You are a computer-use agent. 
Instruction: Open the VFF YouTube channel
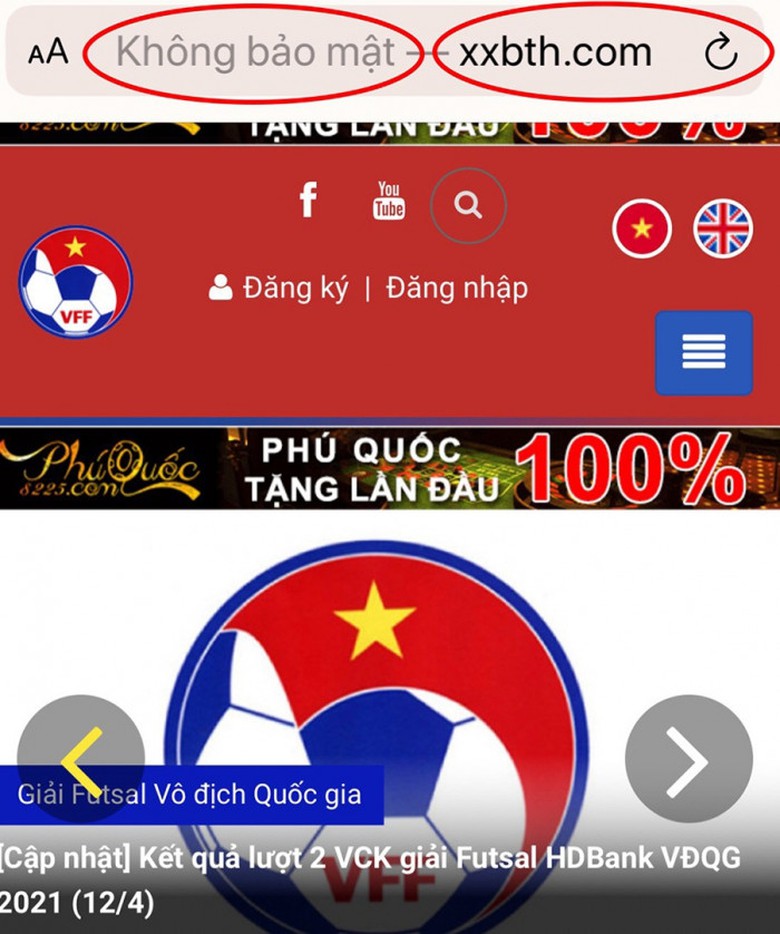389,201
